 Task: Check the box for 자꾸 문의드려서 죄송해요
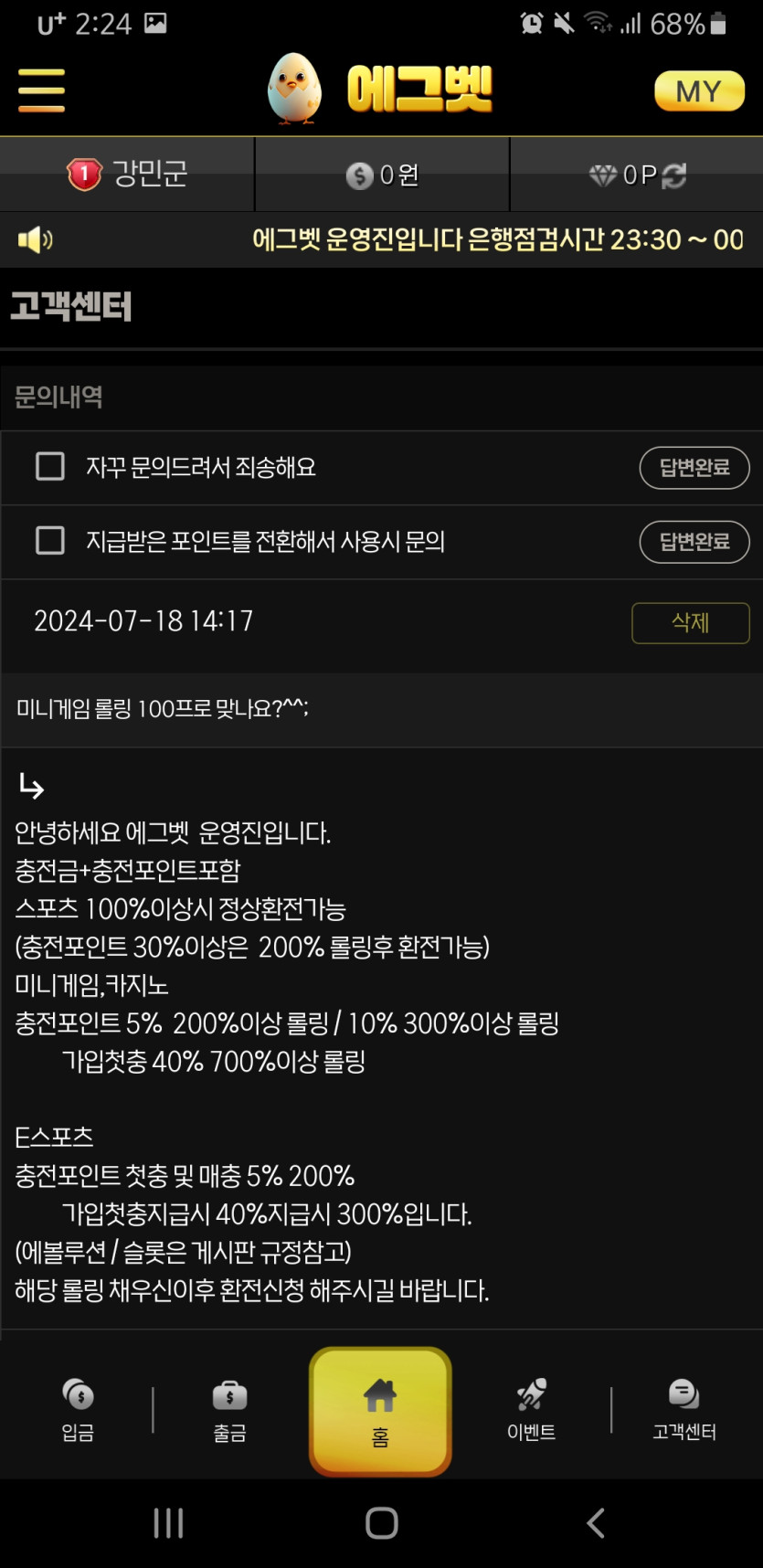[50, 467]
